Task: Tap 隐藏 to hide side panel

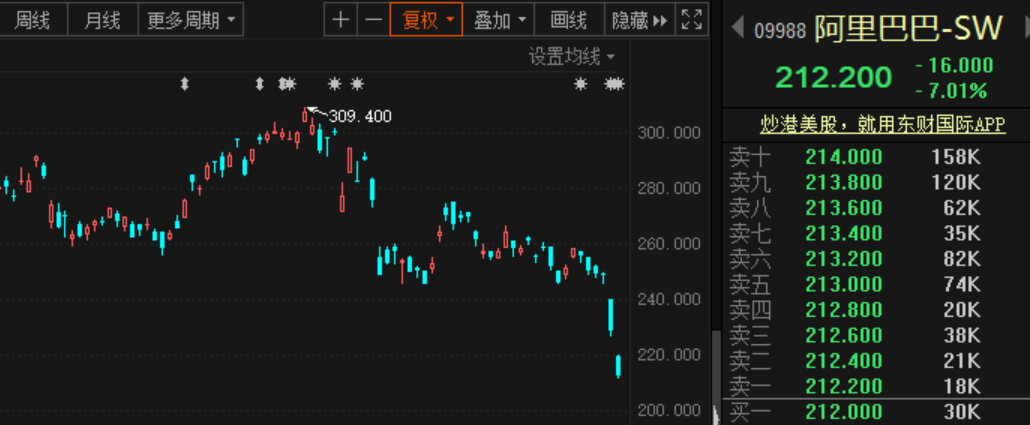Action: point(639,19)
